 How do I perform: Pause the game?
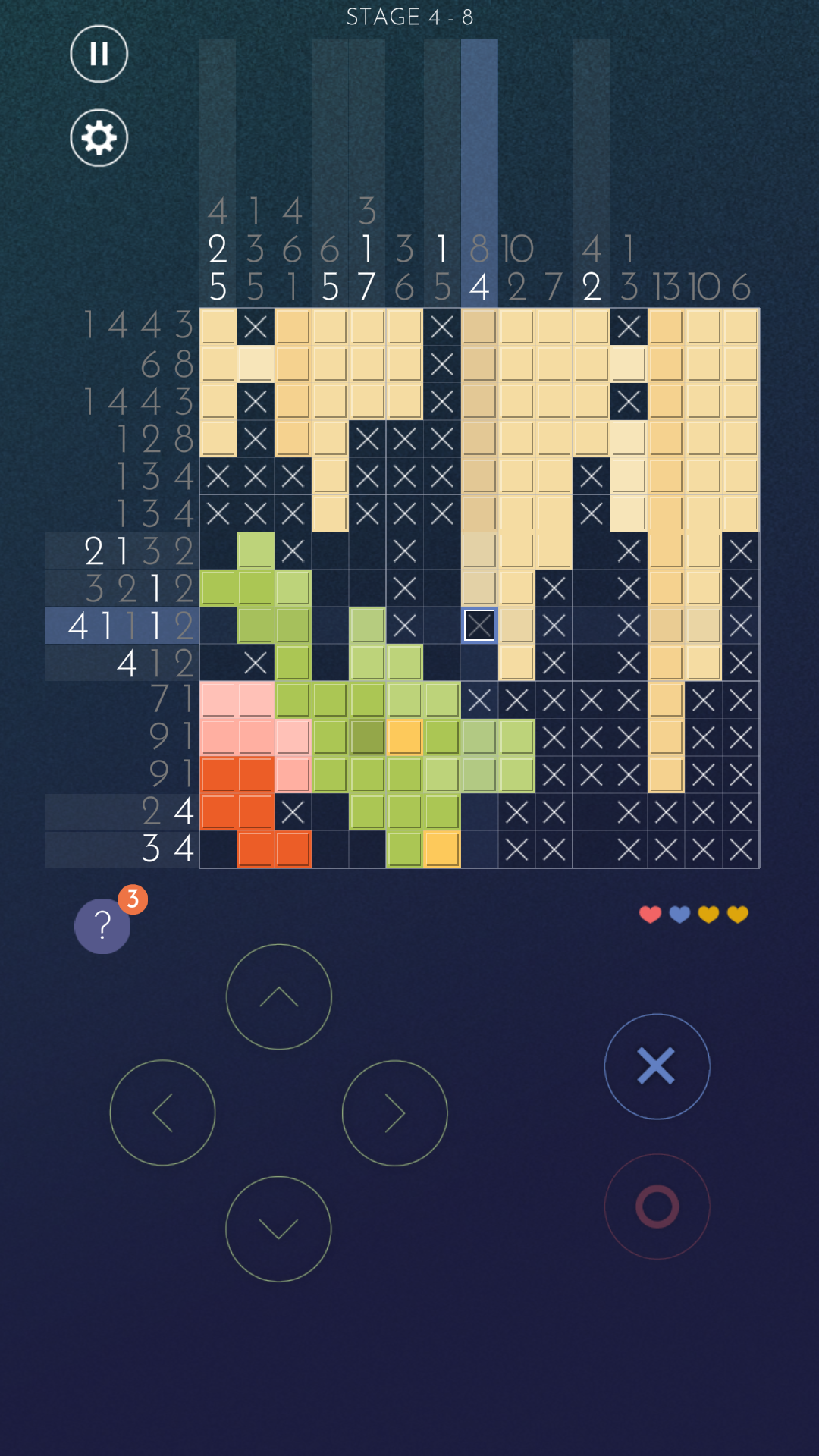99,54
